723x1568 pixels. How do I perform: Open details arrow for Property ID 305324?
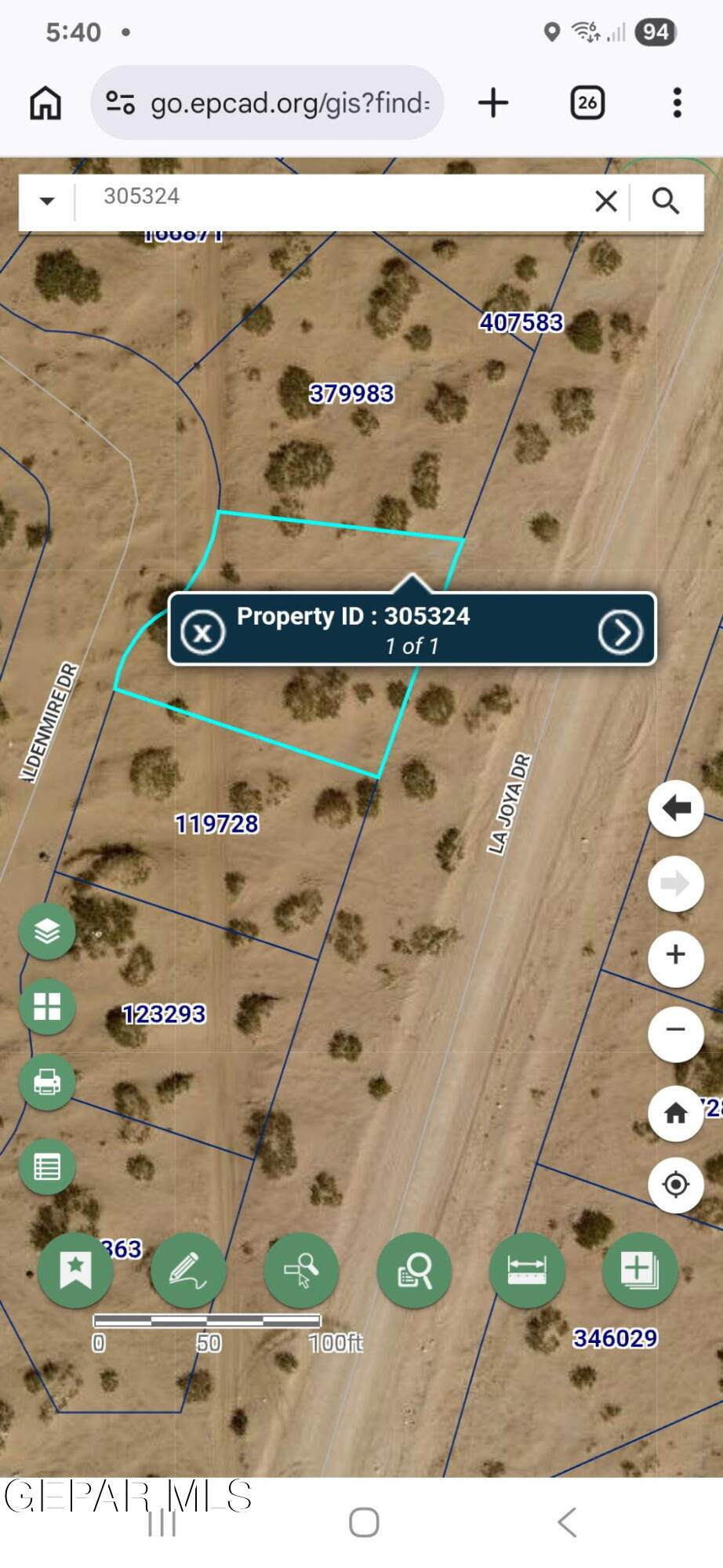click(620, 632)
